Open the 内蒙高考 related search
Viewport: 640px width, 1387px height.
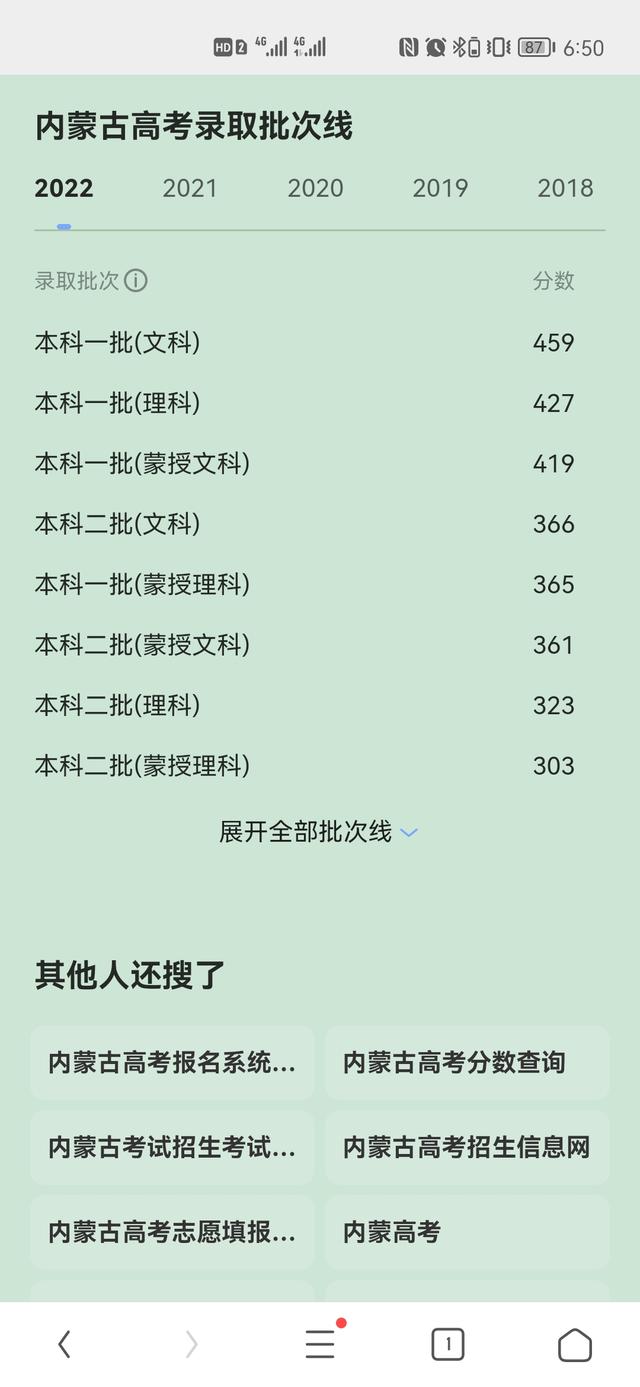coord(467,1232)
